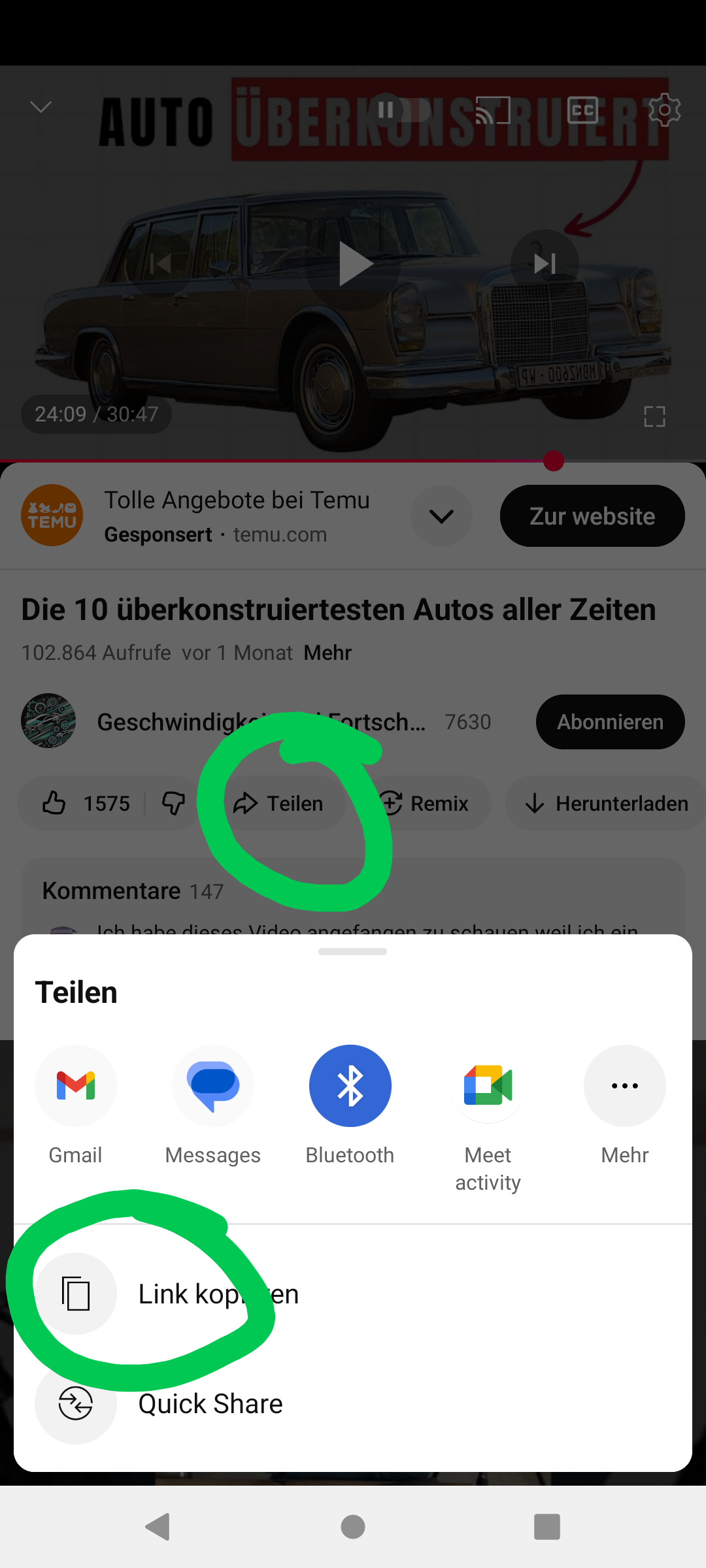Image resolution: width=706 pixels, height=1568 pixels.
Task: Choose Quick Share option
Action: point(353,1403)
